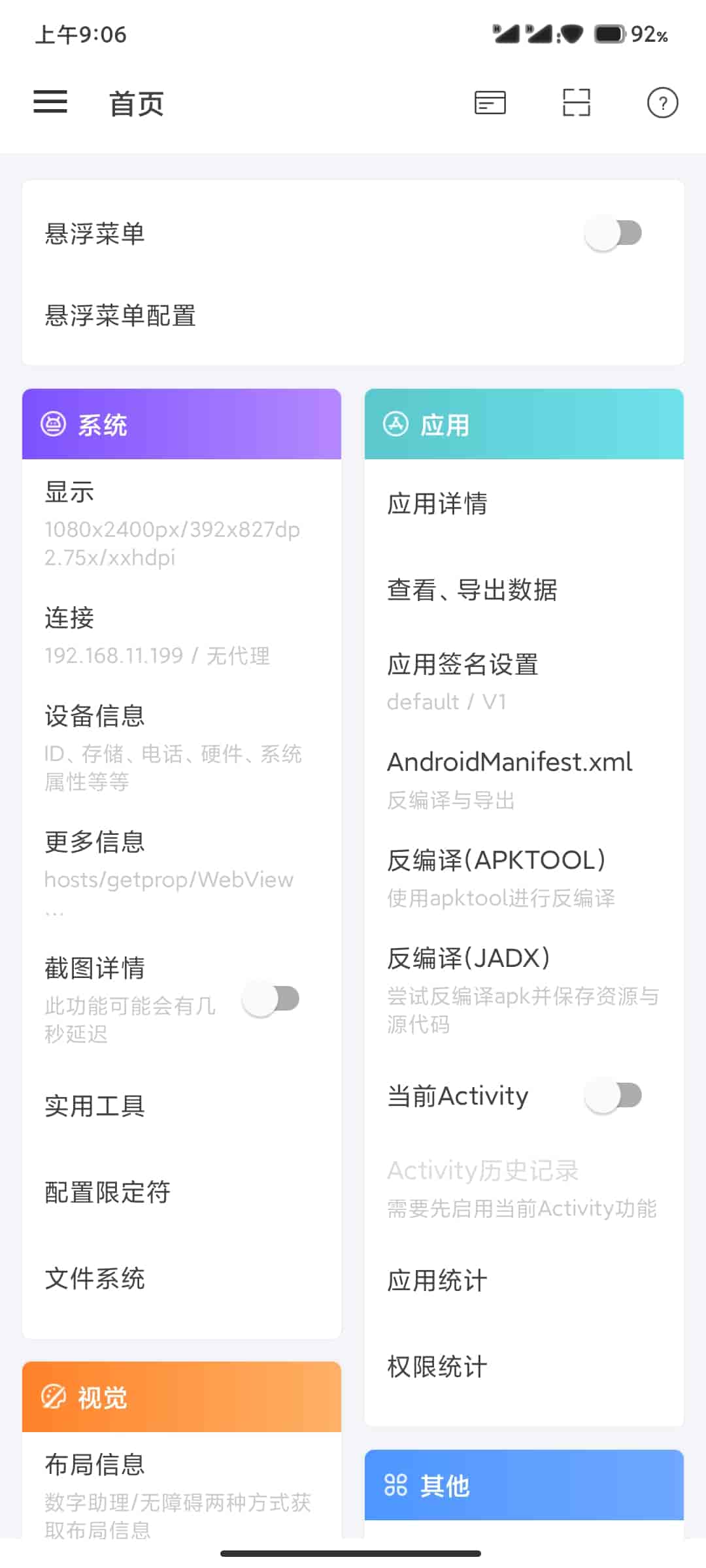
Task: Open 应用签名设置
Action: (524, 682)
